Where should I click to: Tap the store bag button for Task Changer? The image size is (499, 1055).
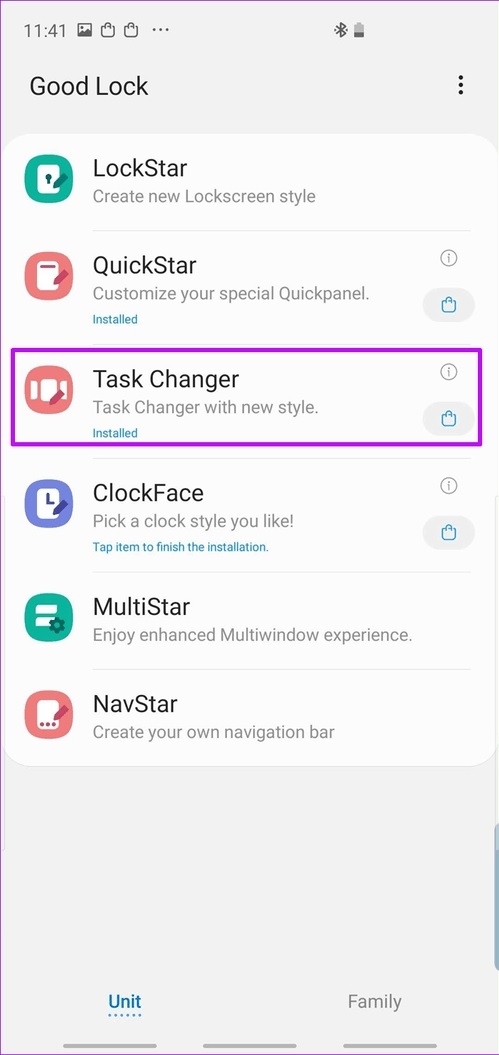tap(449, 419)
